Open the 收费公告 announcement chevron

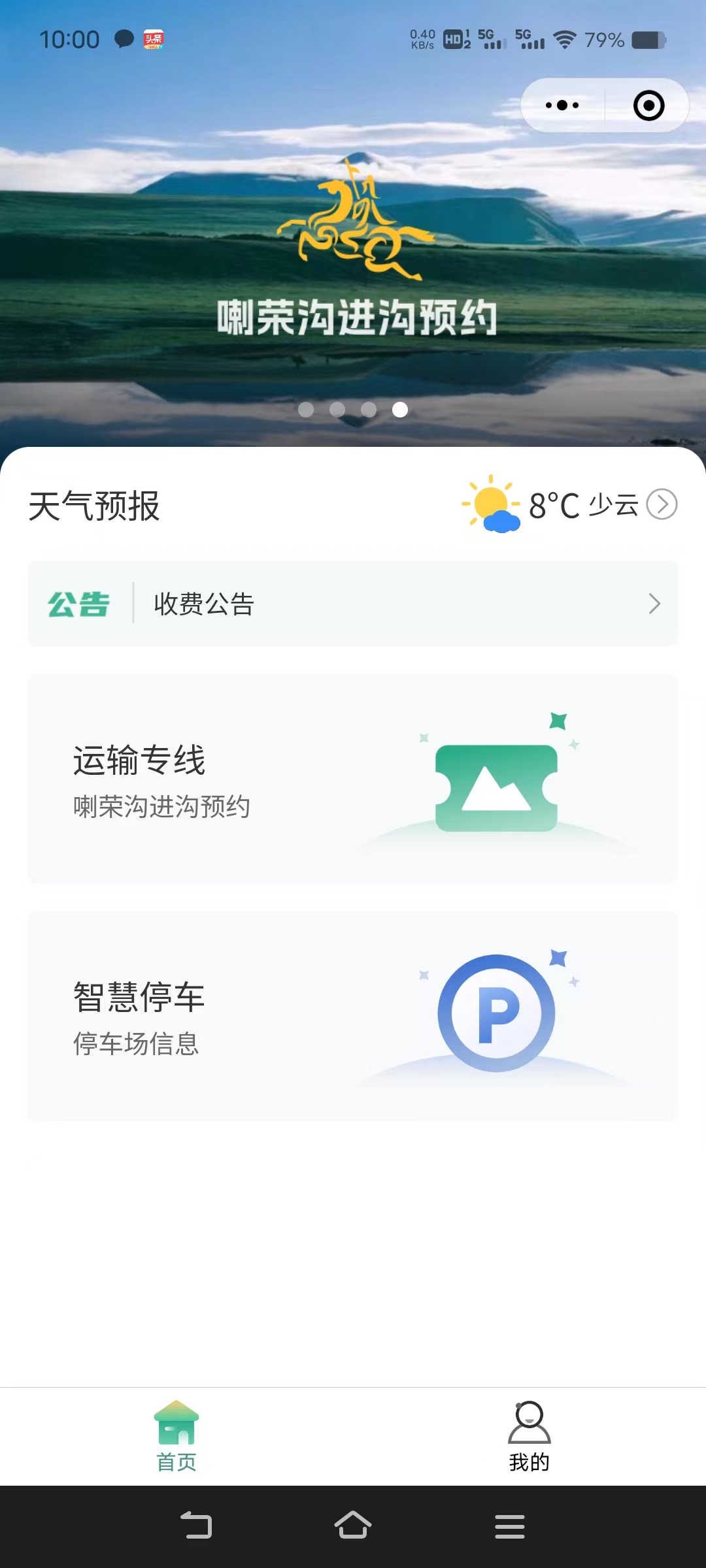[654, 604]
